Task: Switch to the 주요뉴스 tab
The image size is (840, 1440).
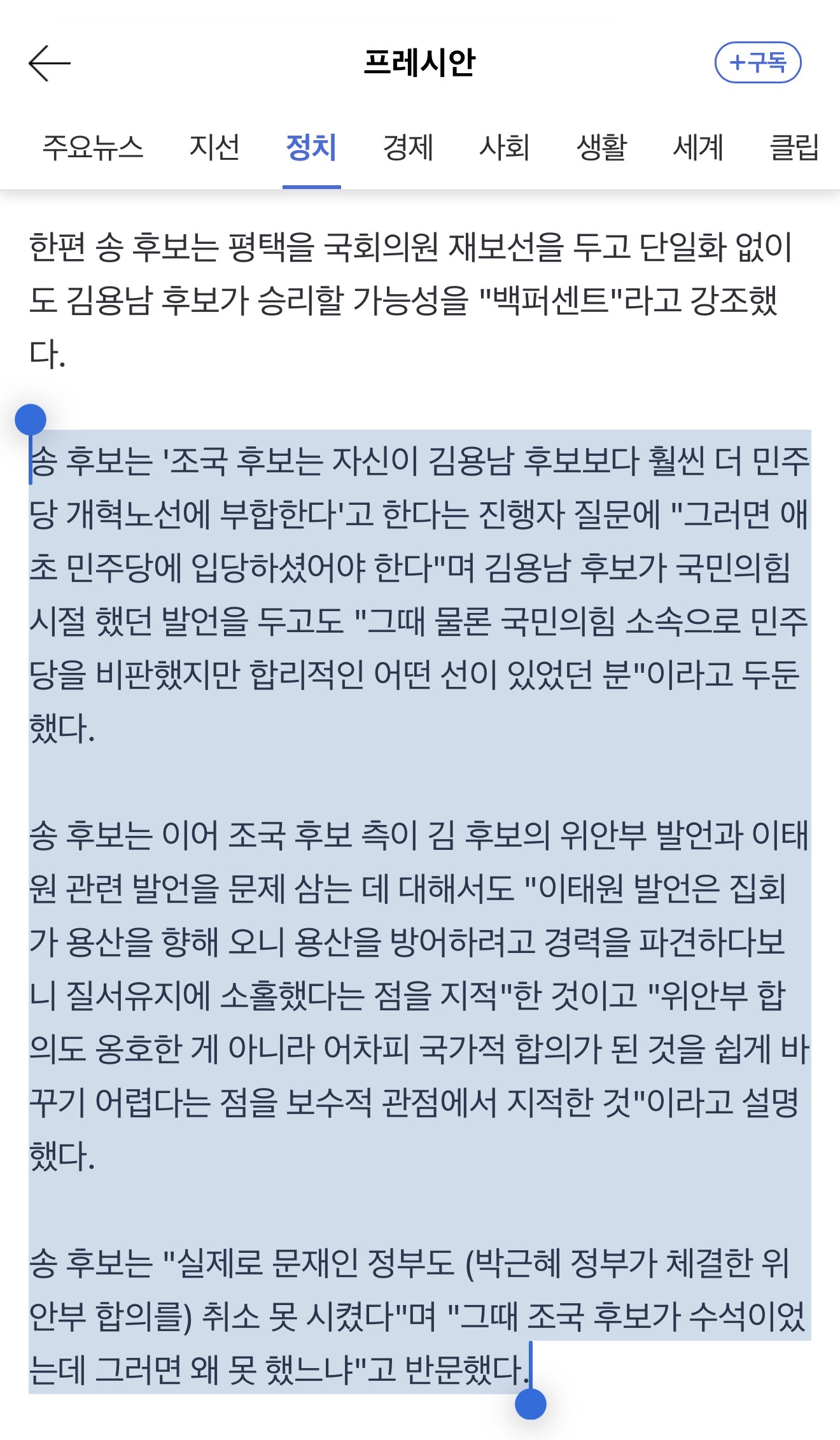Action: pyautogui.click(x=93, y=147)
